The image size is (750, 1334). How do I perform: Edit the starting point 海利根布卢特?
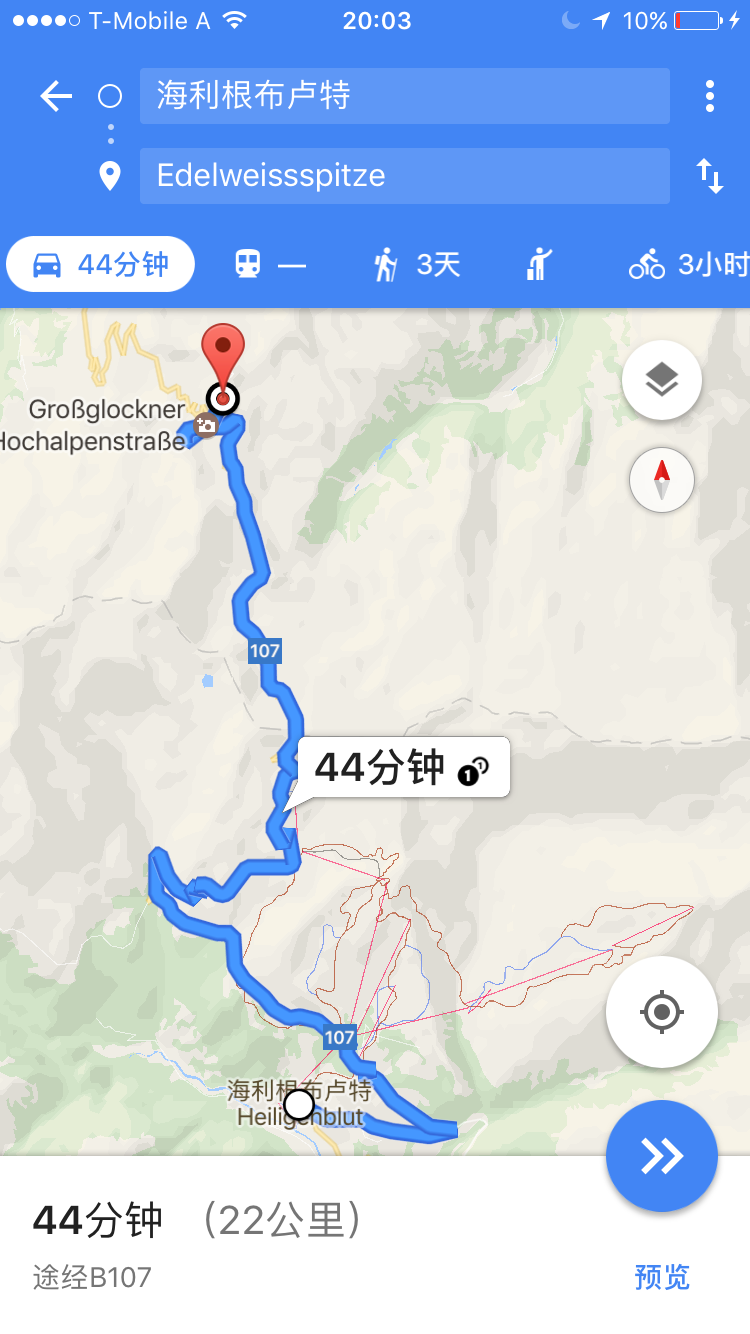[404, 97]
